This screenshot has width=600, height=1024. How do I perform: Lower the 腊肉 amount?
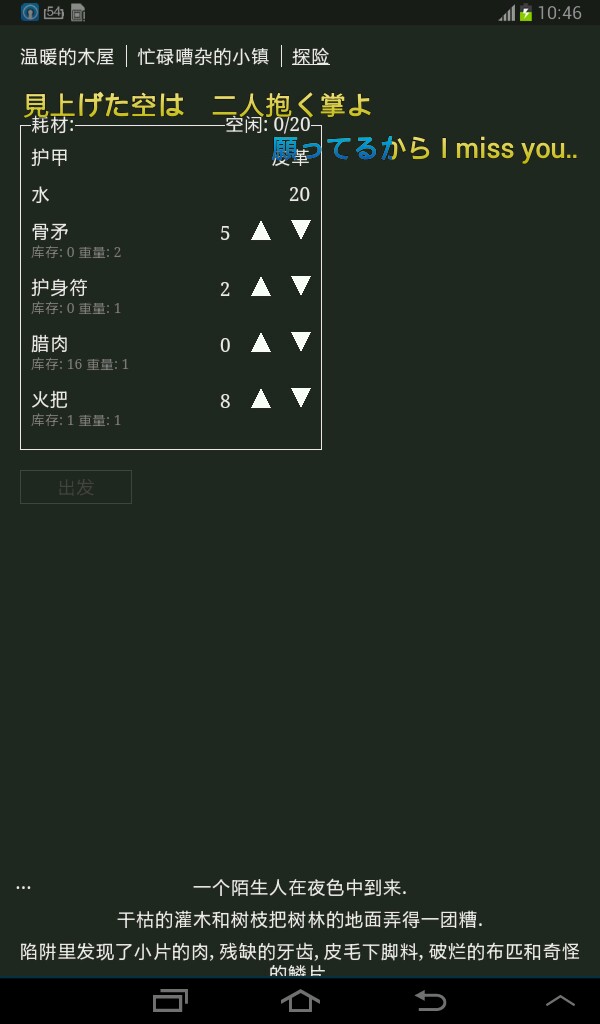pos(301,343)
